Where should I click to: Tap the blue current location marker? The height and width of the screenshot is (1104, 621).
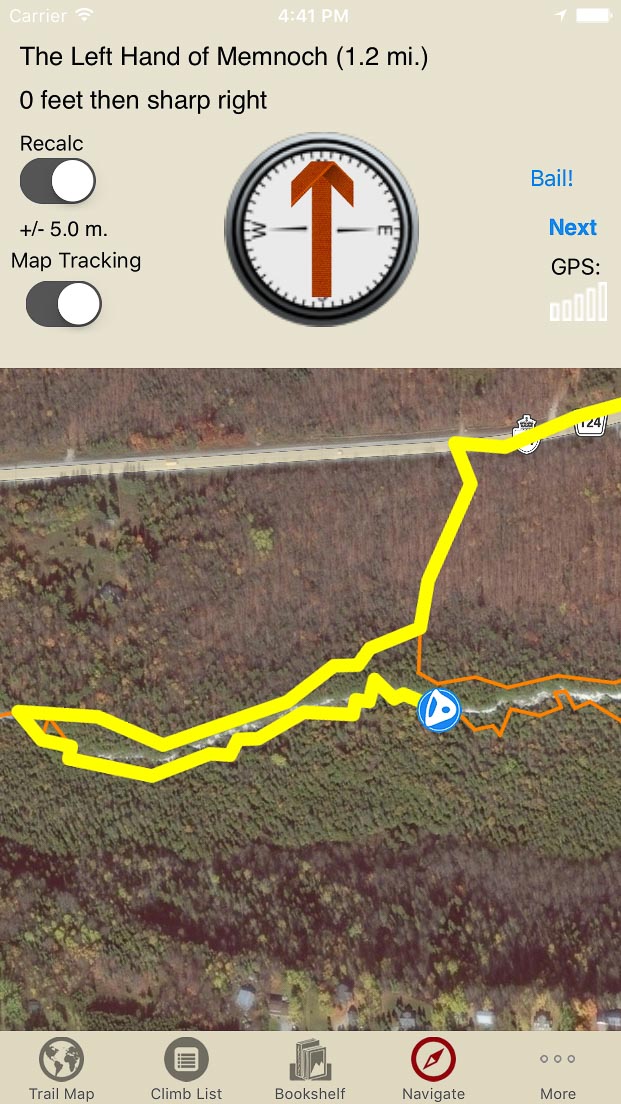pyautogui.click(x=438, y=709)
